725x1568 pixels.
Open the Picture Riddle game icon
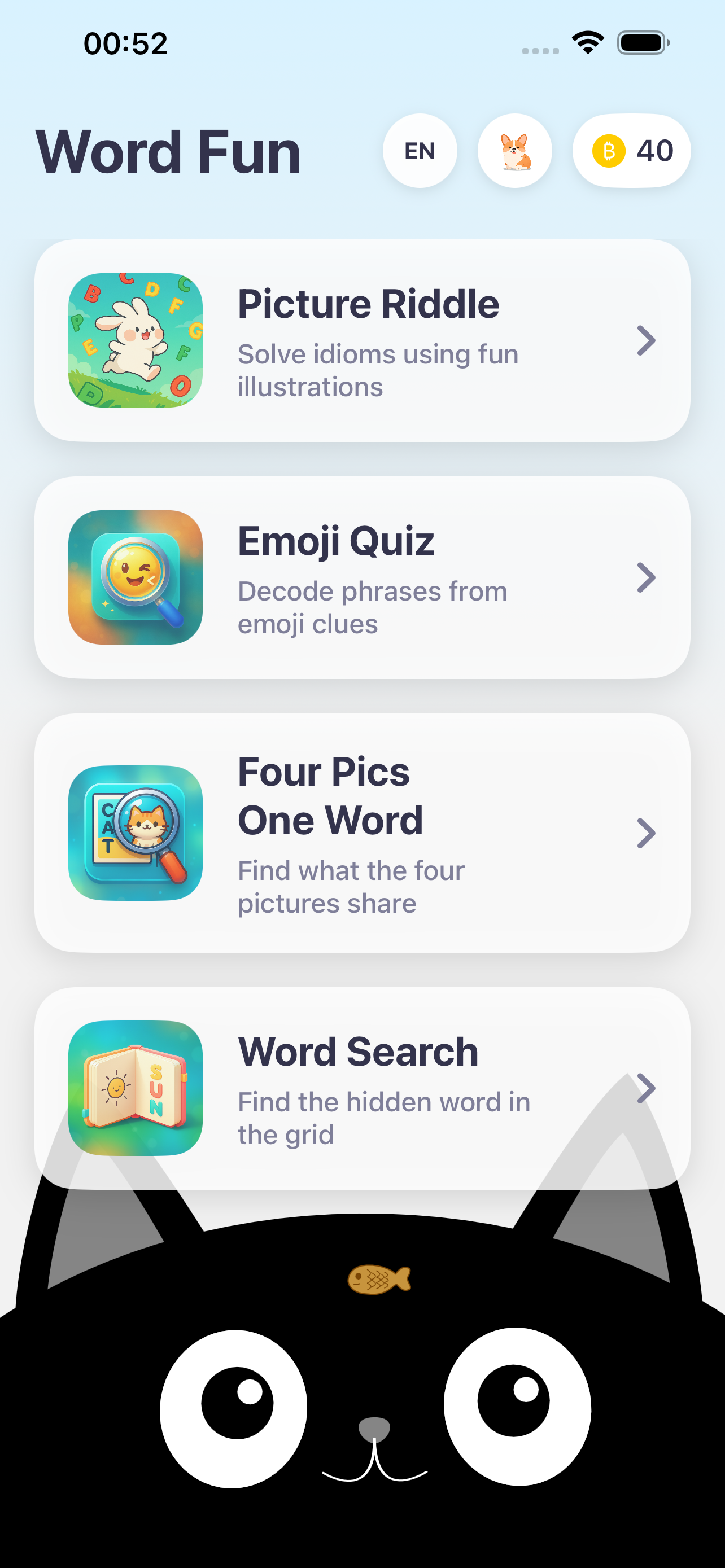[135, 340]
